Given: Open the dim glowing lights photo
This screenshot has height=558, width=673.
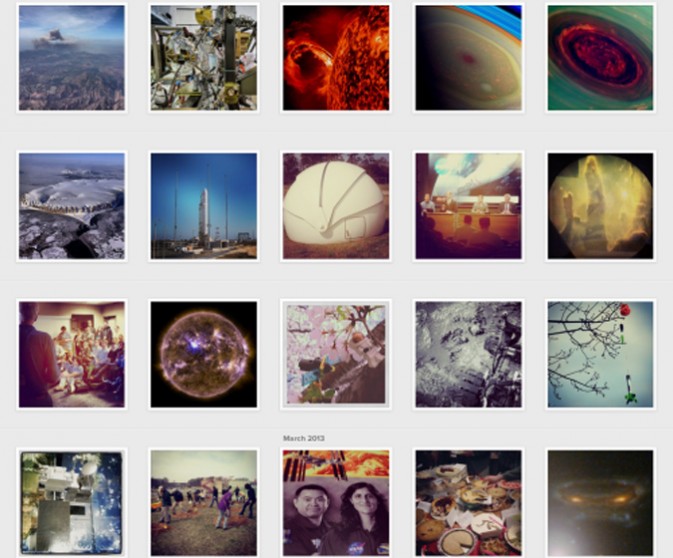Looking at the screenshot, I should pyautogui.click(x=600, y=502).
